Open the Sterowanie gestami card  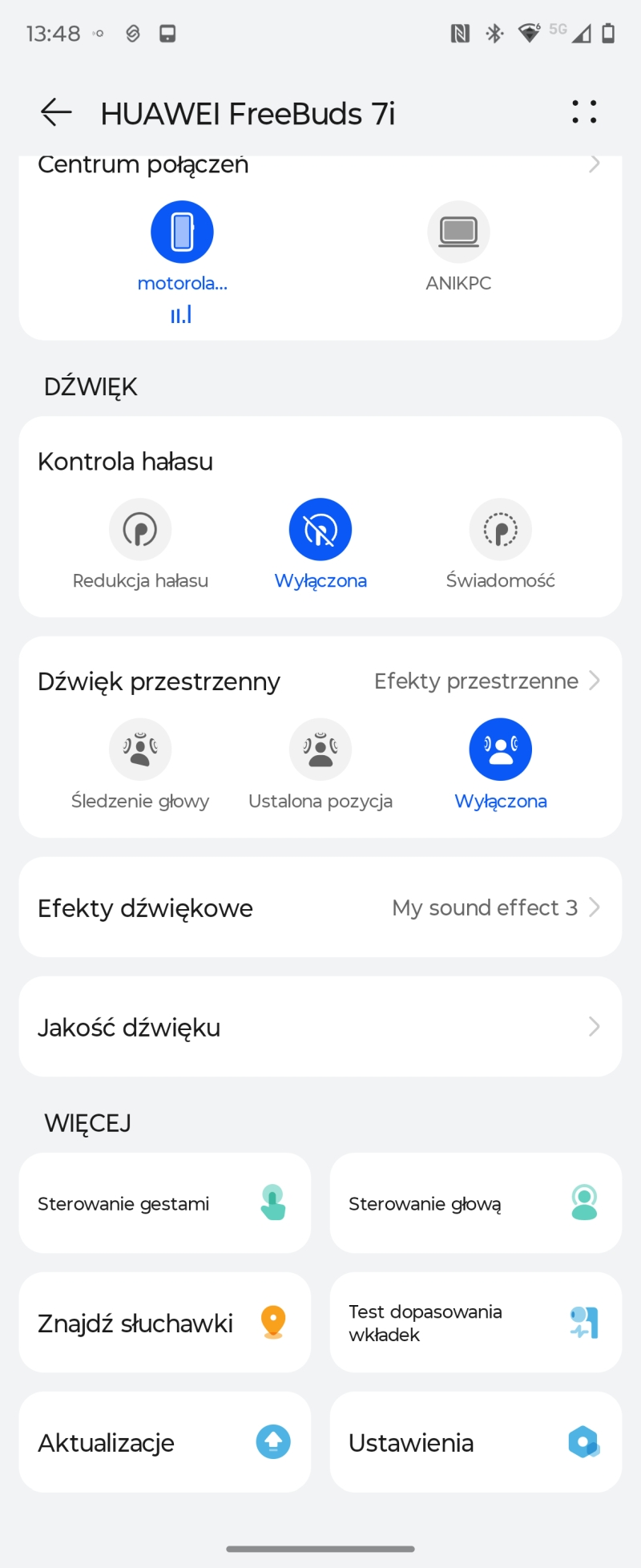[164, 1203]
